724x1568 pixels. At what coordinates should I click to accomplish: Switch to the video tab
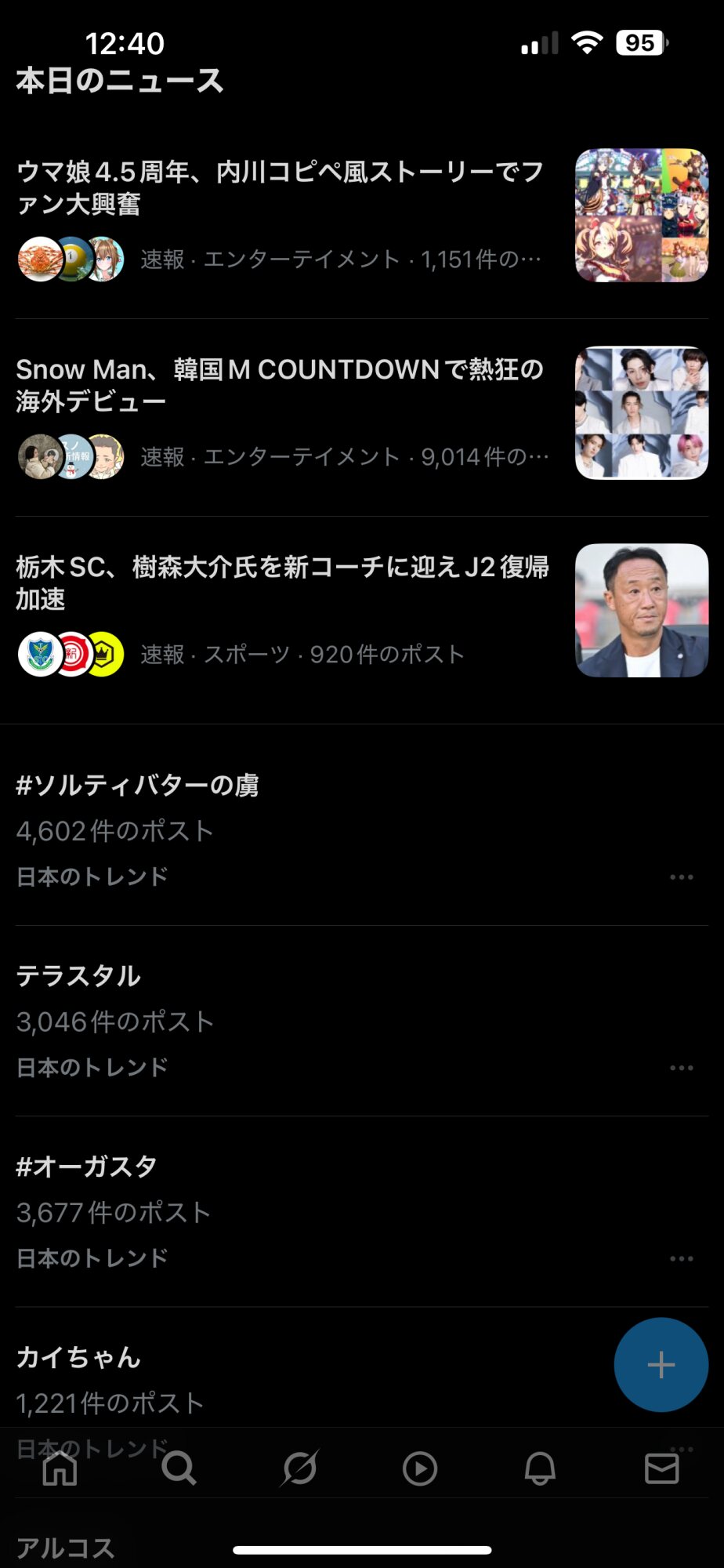420,1468
